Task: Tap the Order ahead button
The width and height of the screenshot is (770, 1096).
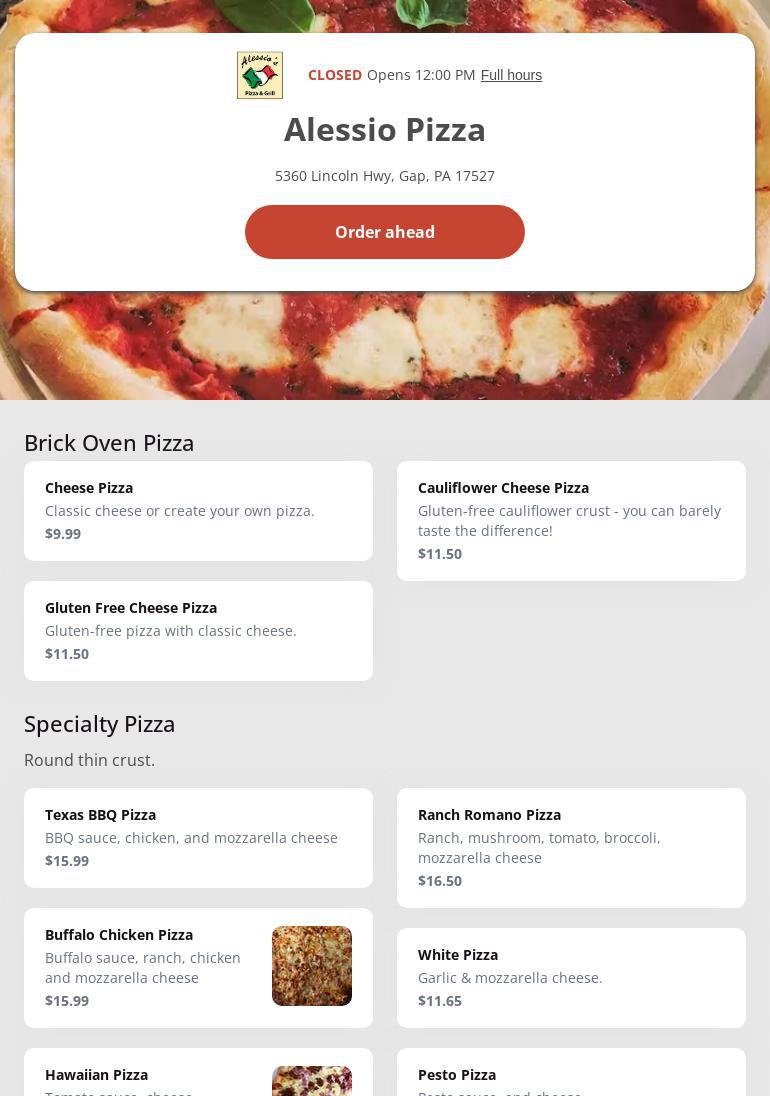Action: click(x=385, y=232)
